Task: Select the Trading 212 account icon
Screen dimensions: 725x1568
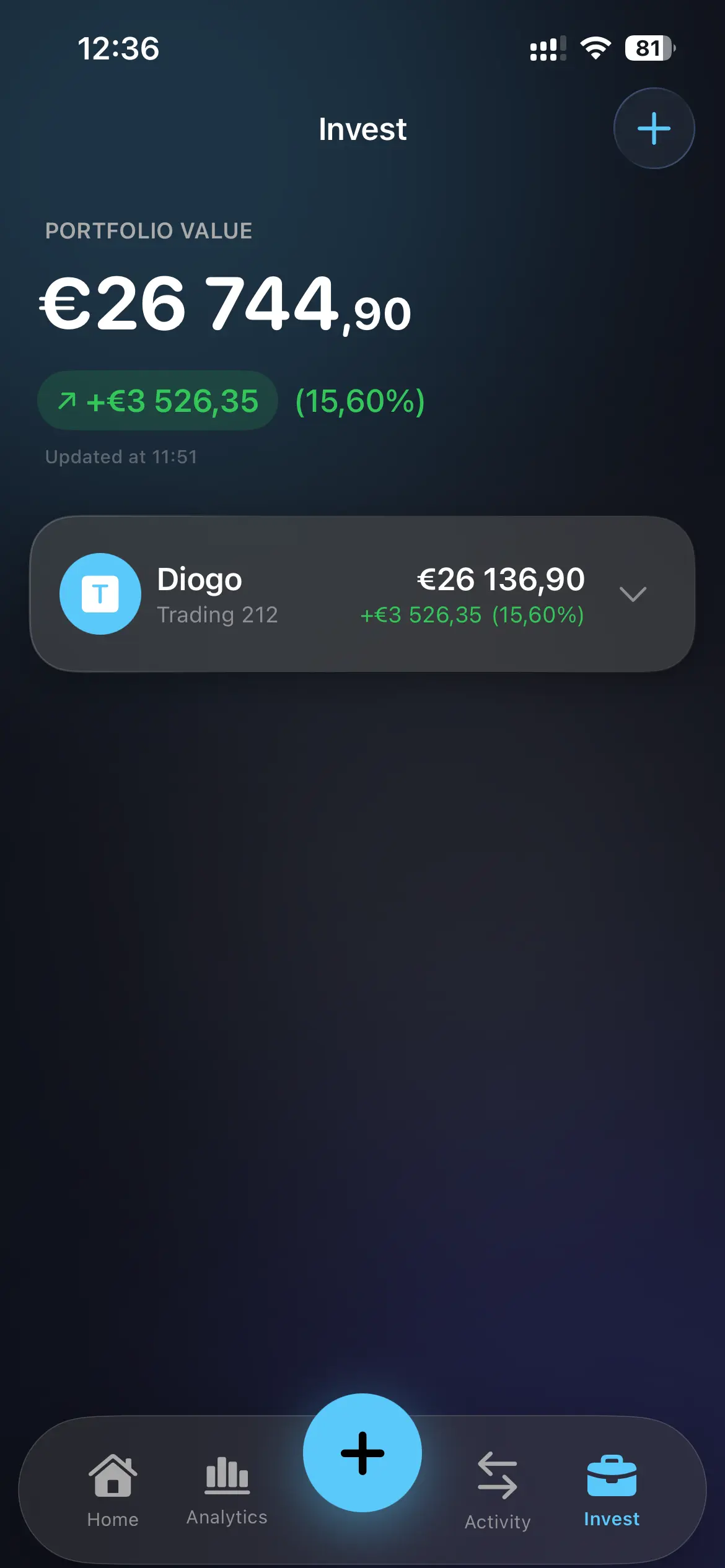Action: [100, 594]
